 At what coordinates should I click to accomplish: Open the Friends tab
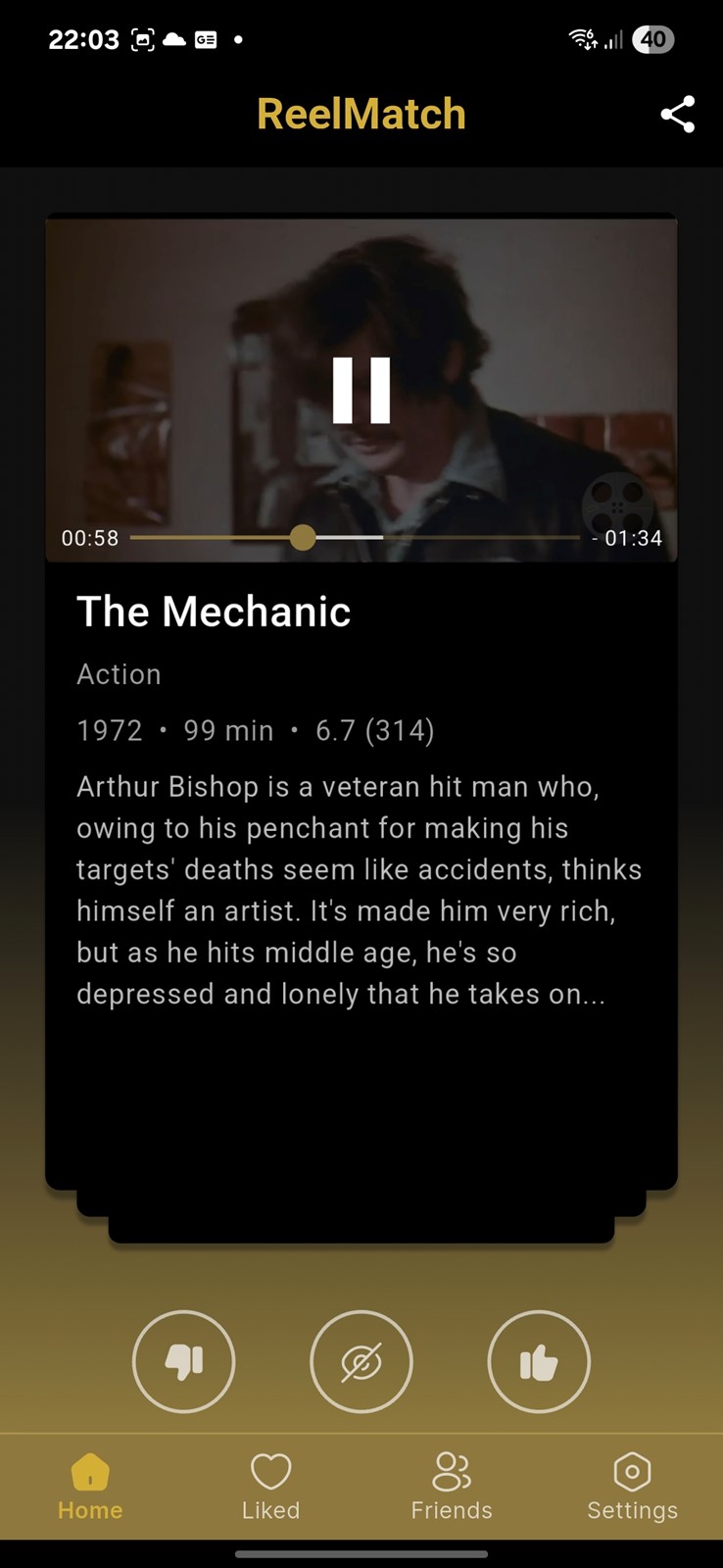452,1487
